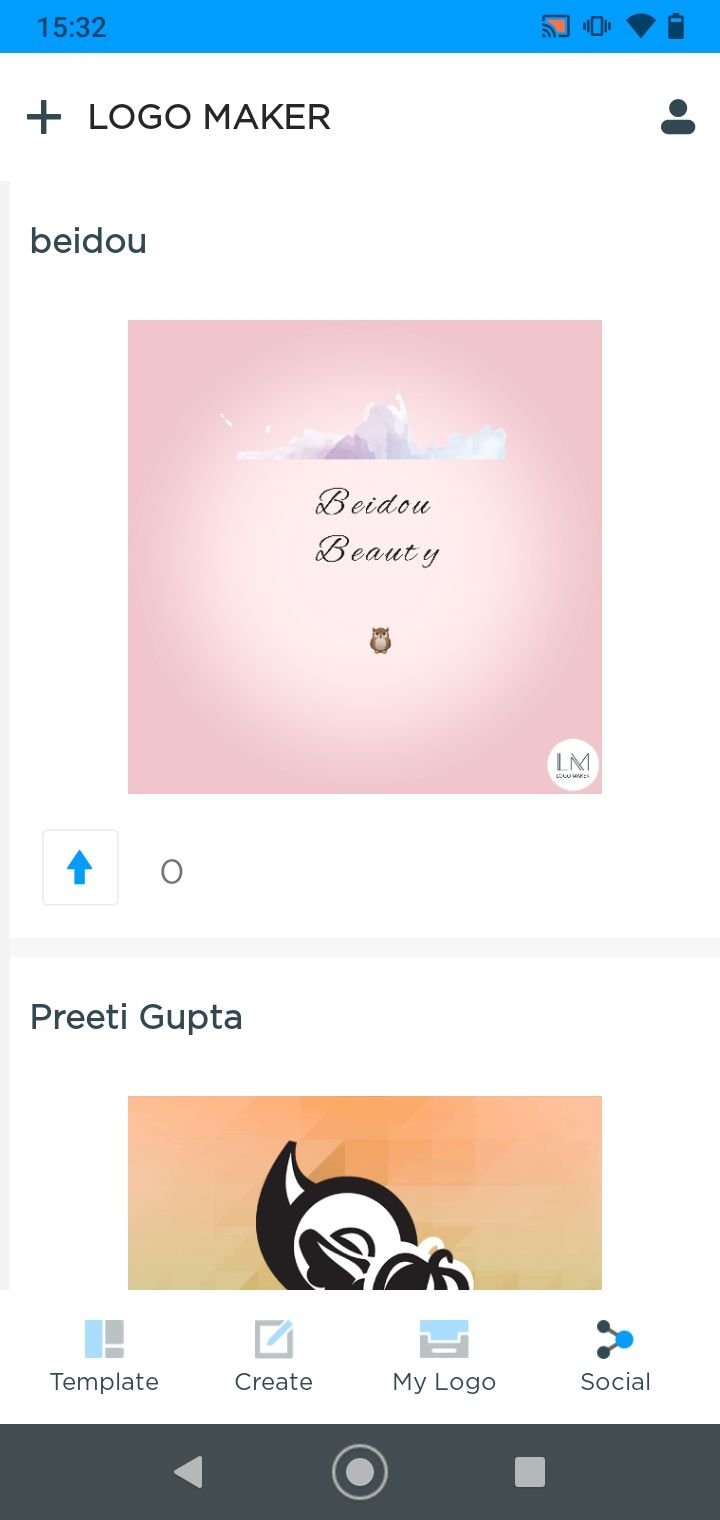
Task: Go to the My Logo tab
Action: coord(444,1356)
